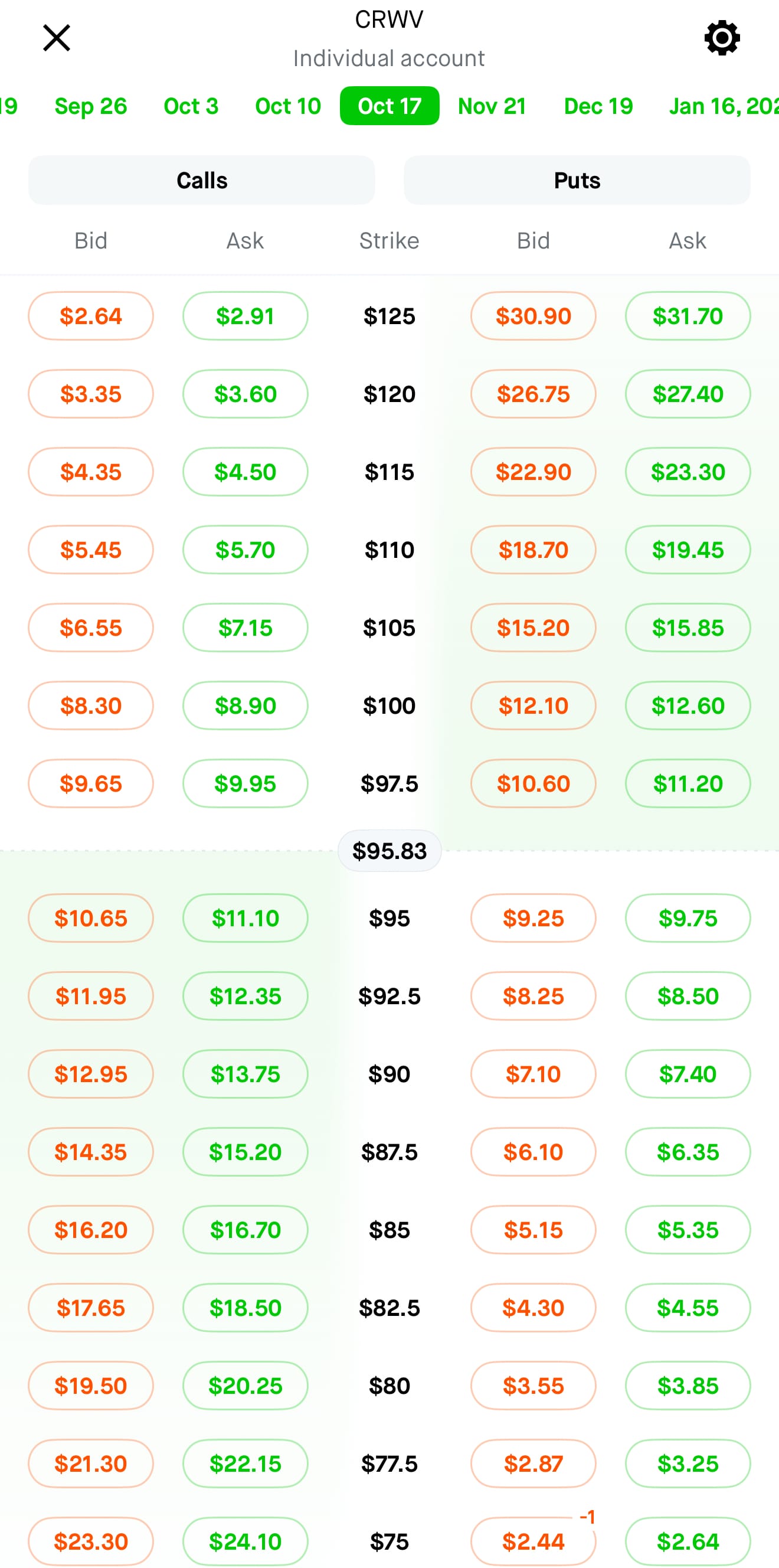Select the $97.5 put ask of $11.20

tap(688, 783)
